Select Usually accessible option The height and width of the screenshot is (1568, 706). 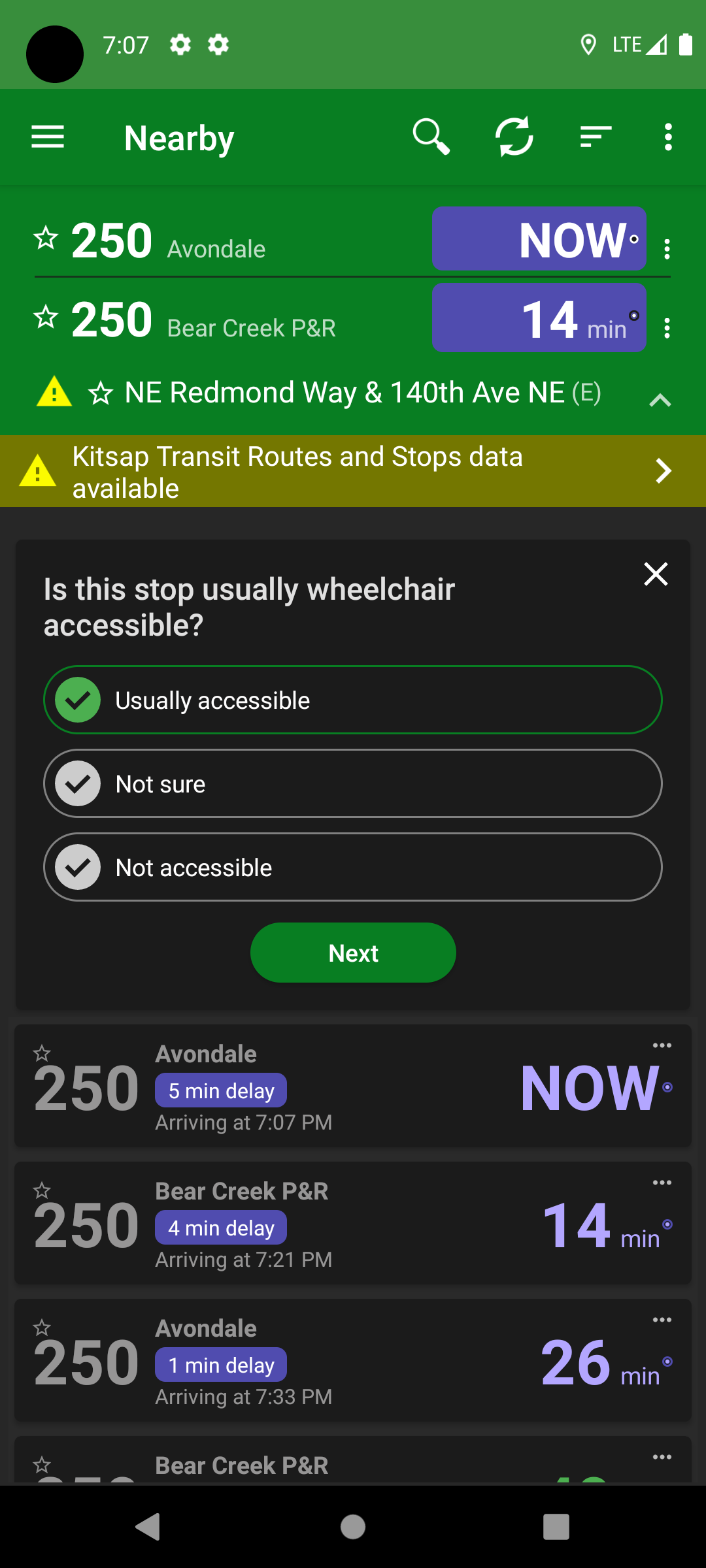click(353, 700)
